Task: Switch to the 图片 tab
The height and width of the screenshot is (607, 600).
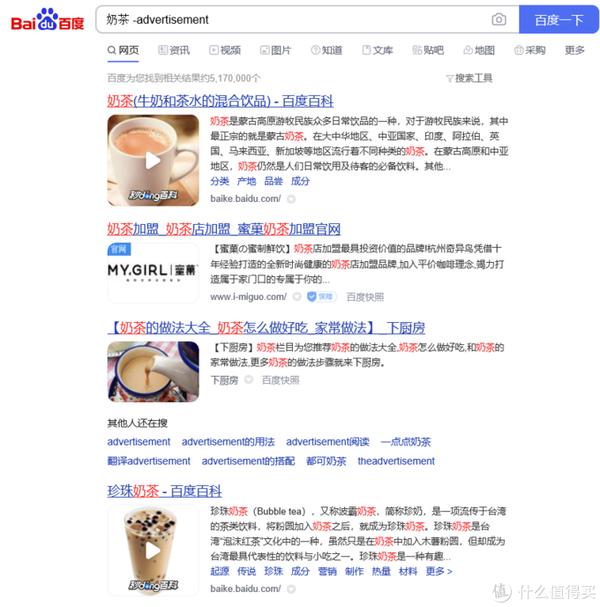Action: (276, 50)
